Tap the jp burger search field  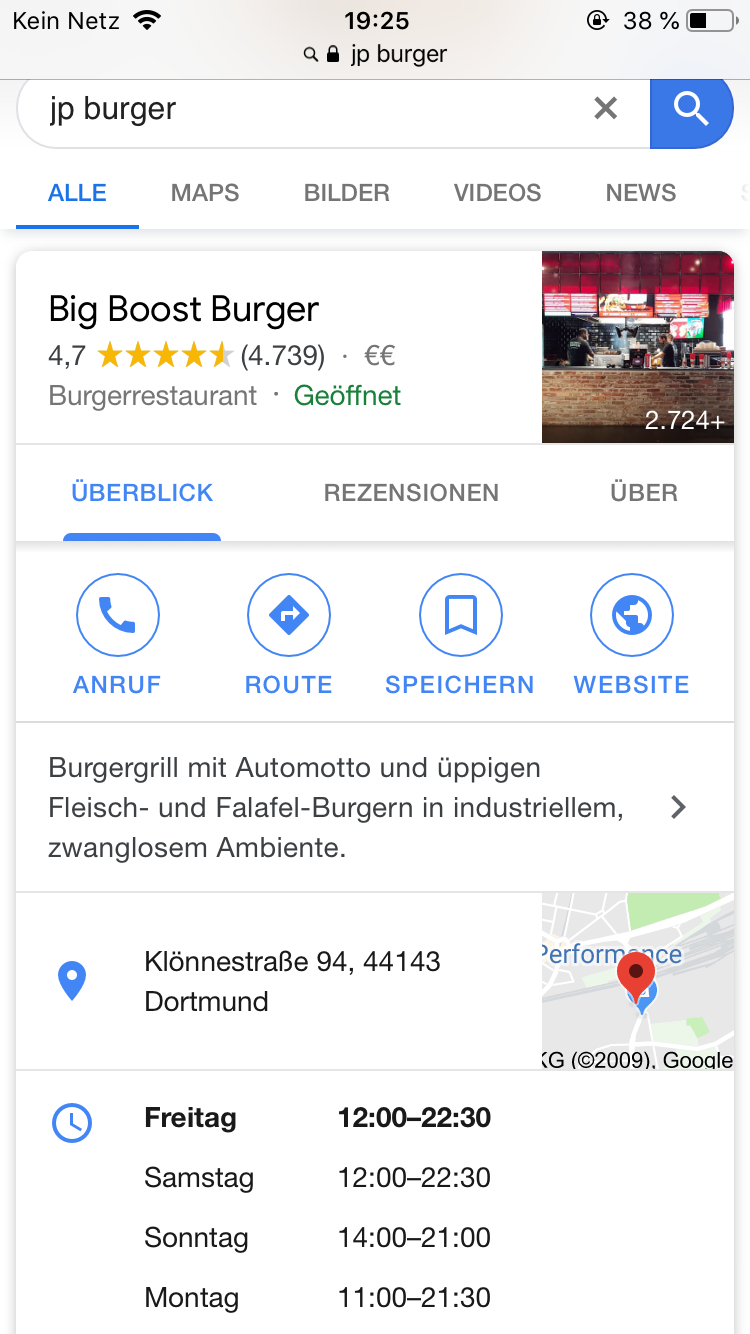coord(300,109)
